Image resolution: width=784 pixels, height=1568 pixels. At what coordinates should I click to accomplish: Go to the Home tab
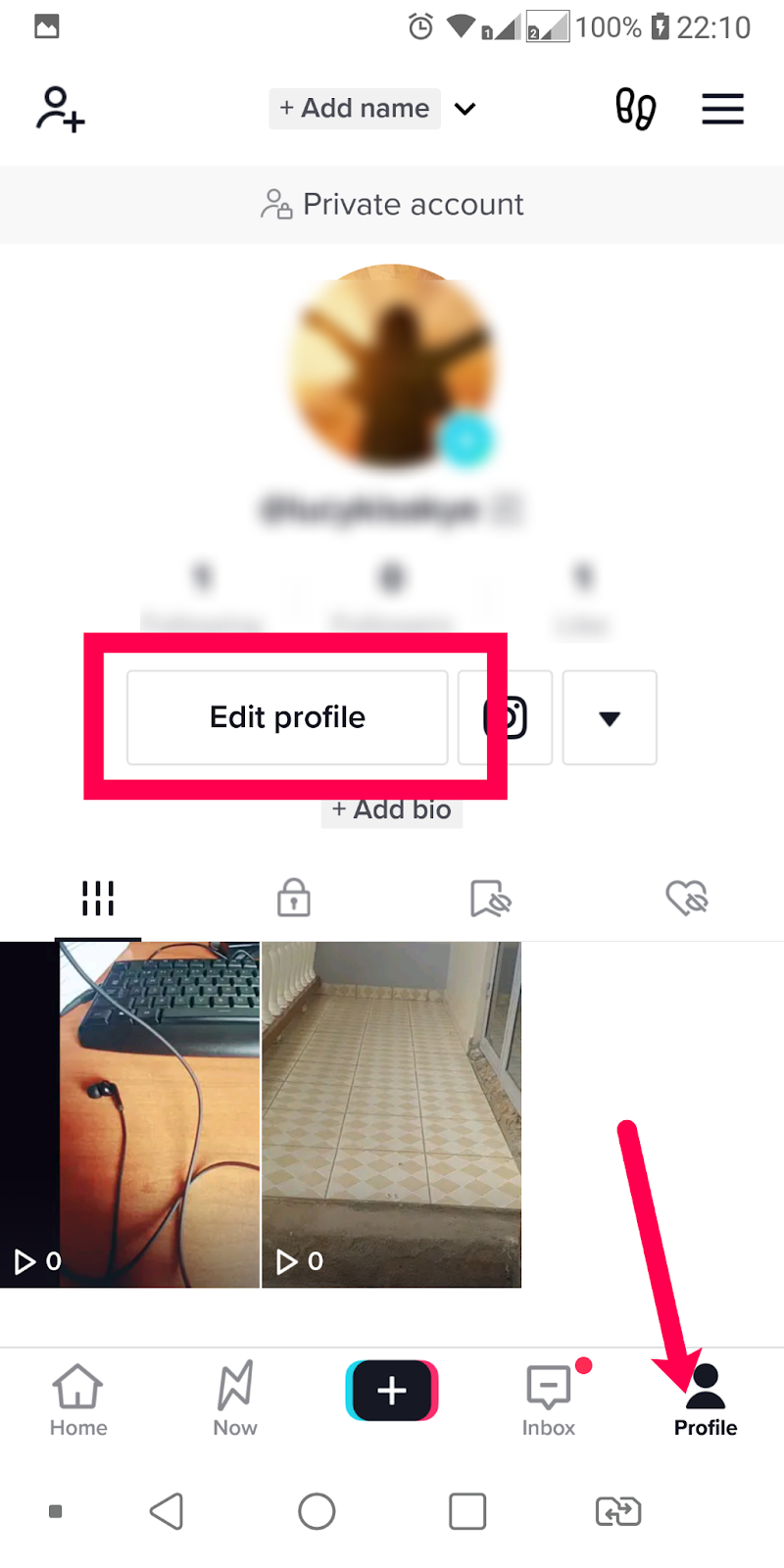(78, 1399)
